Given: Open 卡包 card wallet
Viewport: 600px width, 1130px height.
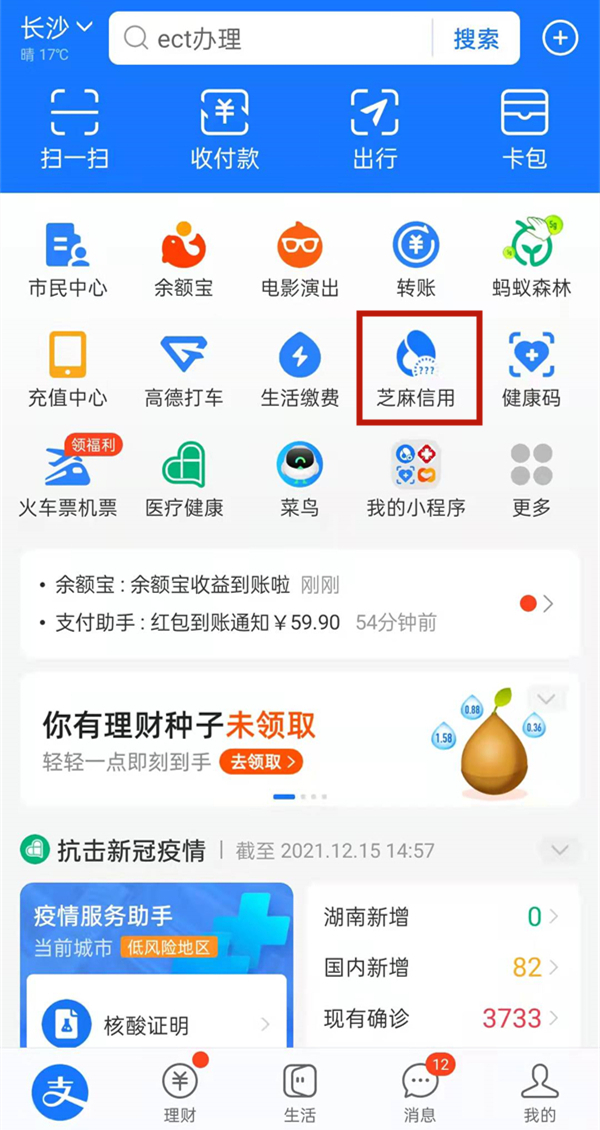Looking at the screenshot, I should click(x=525, y=128).
